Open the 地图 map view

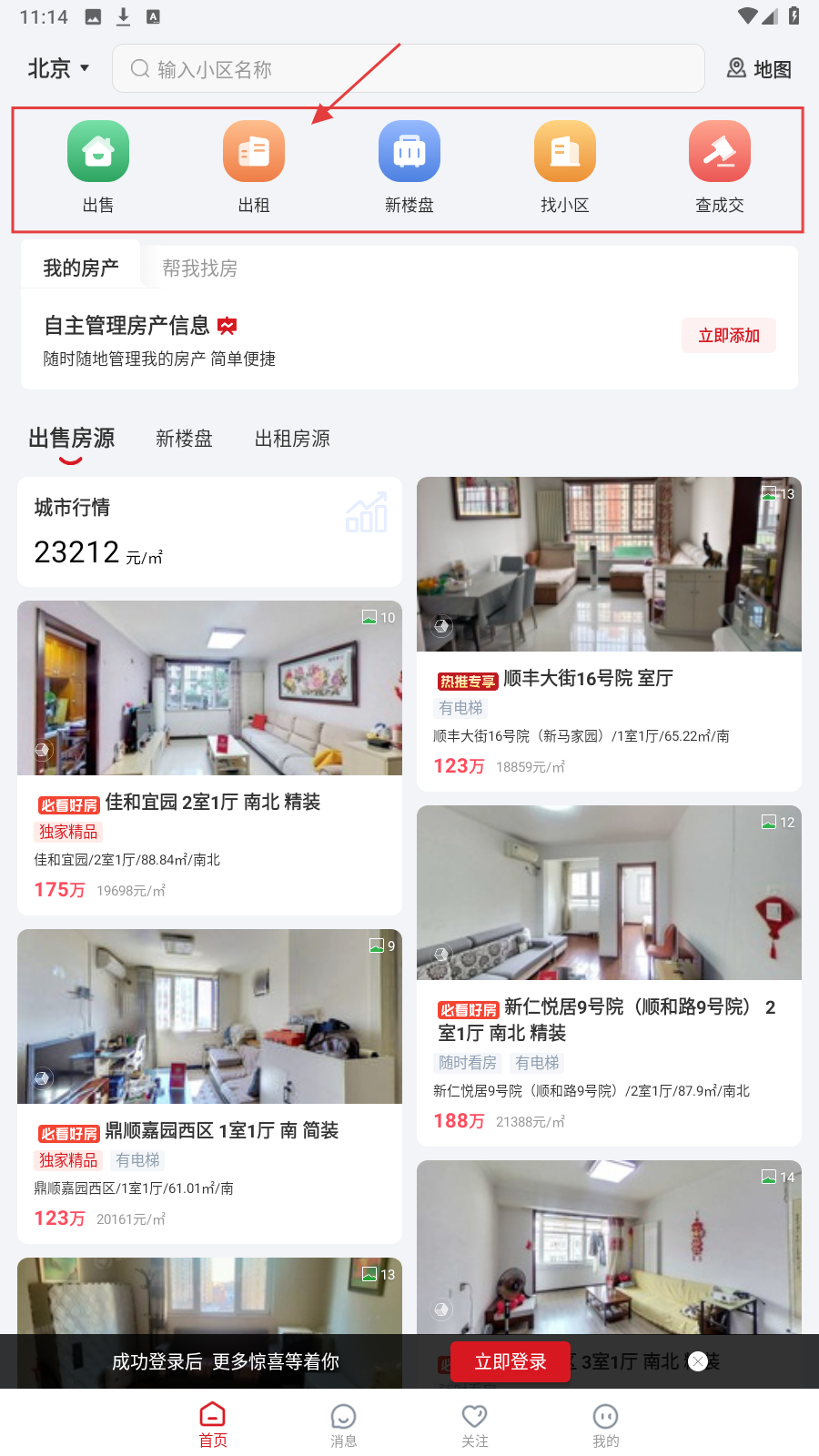coord(759,69)
